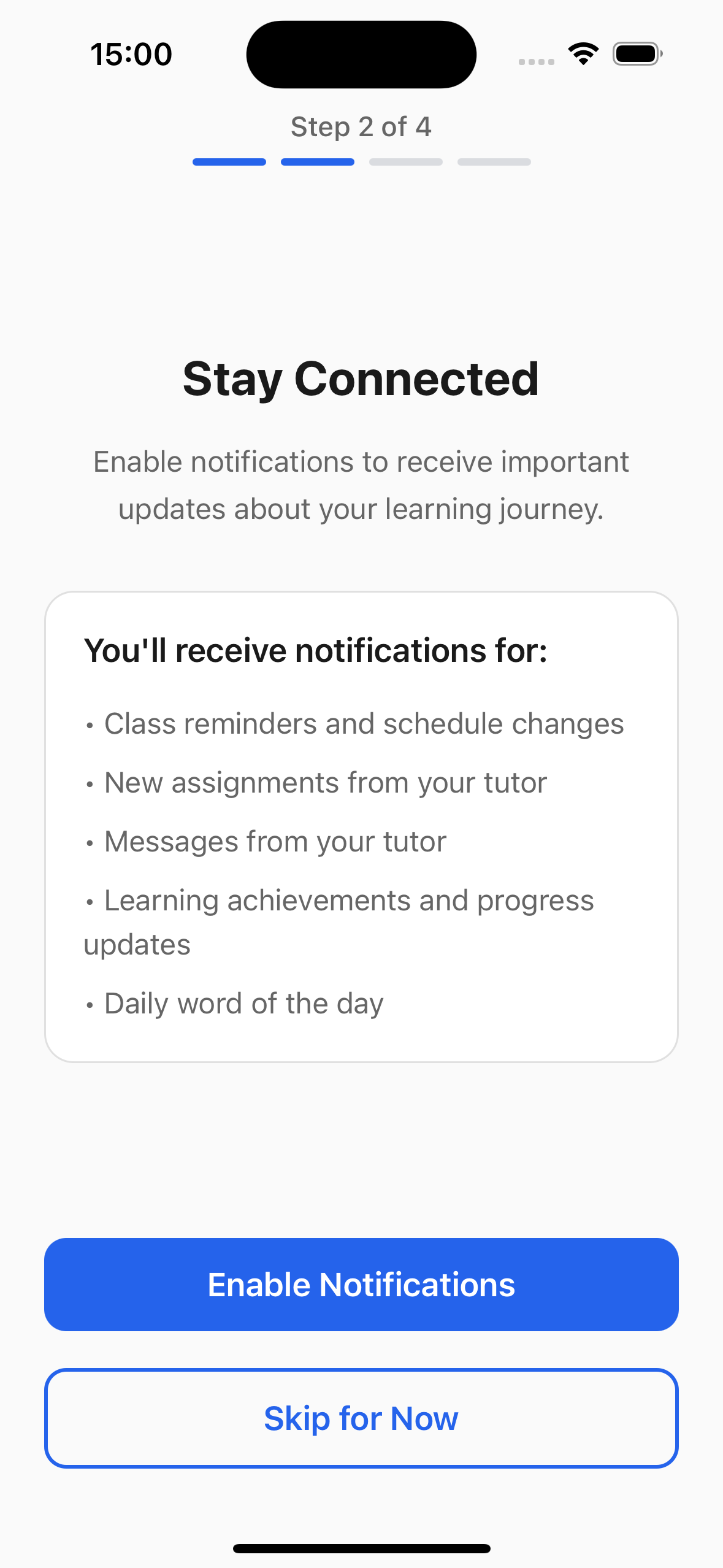Tap the cellular signal dots indicator
The image size is (723, 1568).
click(x=535, y=61)
